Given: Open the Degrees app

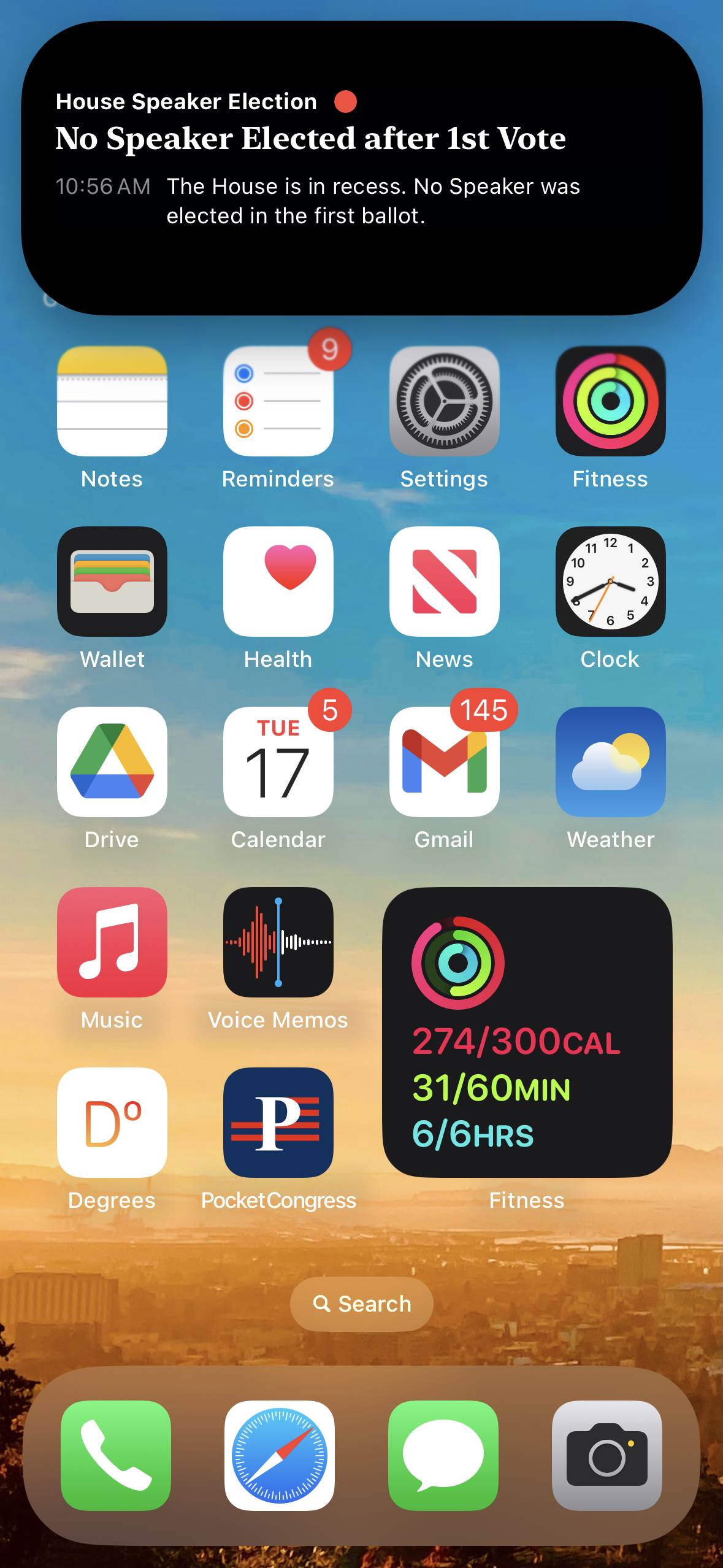Looking at the screenshot, I should point(112,1123).
